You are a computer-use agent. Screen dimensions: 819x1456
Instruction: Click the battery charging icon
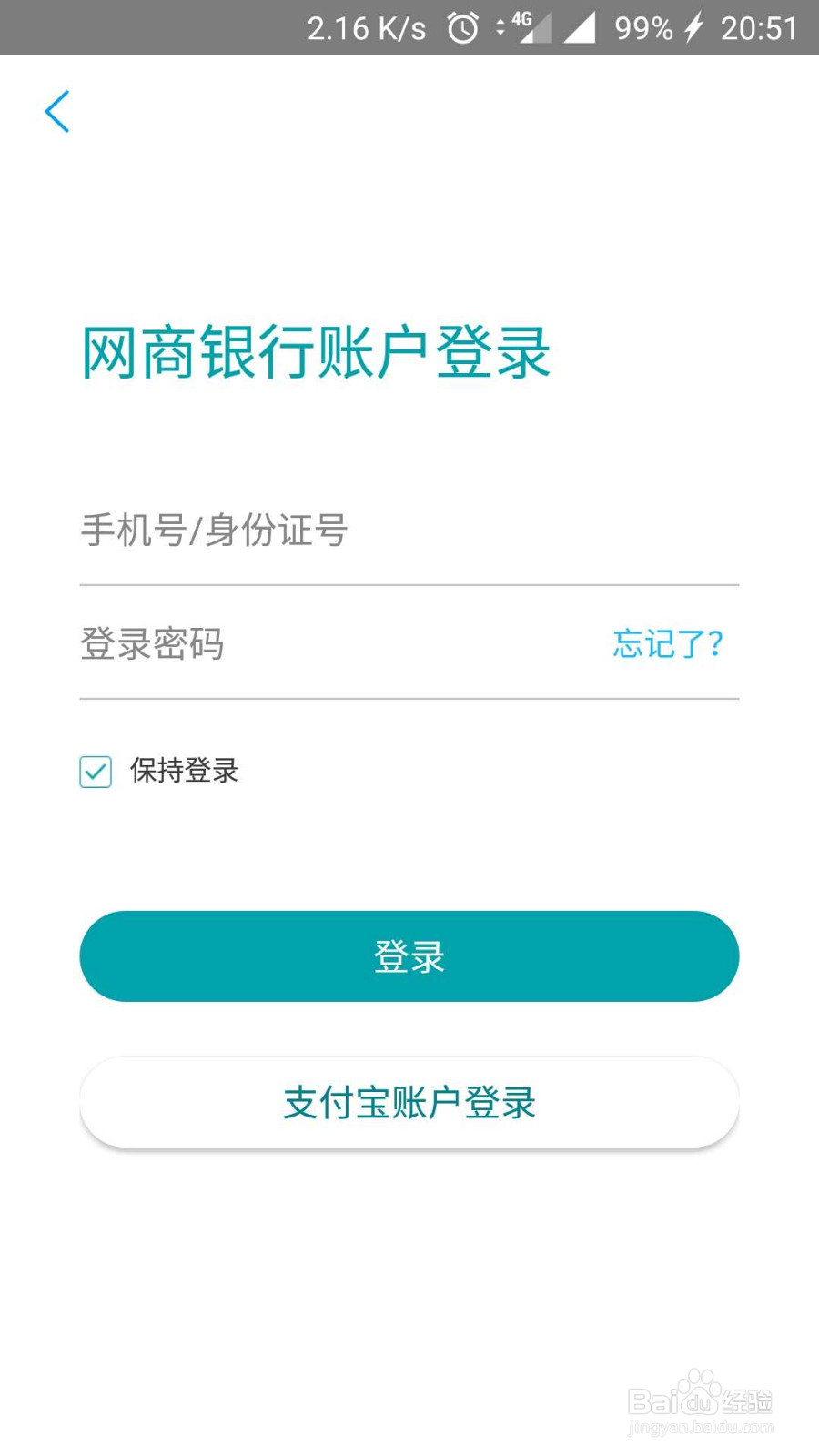(694, 28)
